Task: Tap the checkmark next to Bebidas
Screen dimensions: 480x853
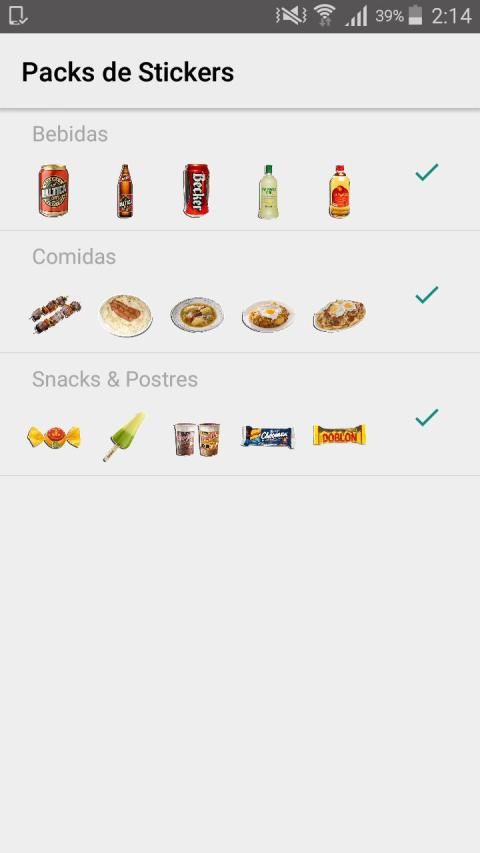Action: 427,172
